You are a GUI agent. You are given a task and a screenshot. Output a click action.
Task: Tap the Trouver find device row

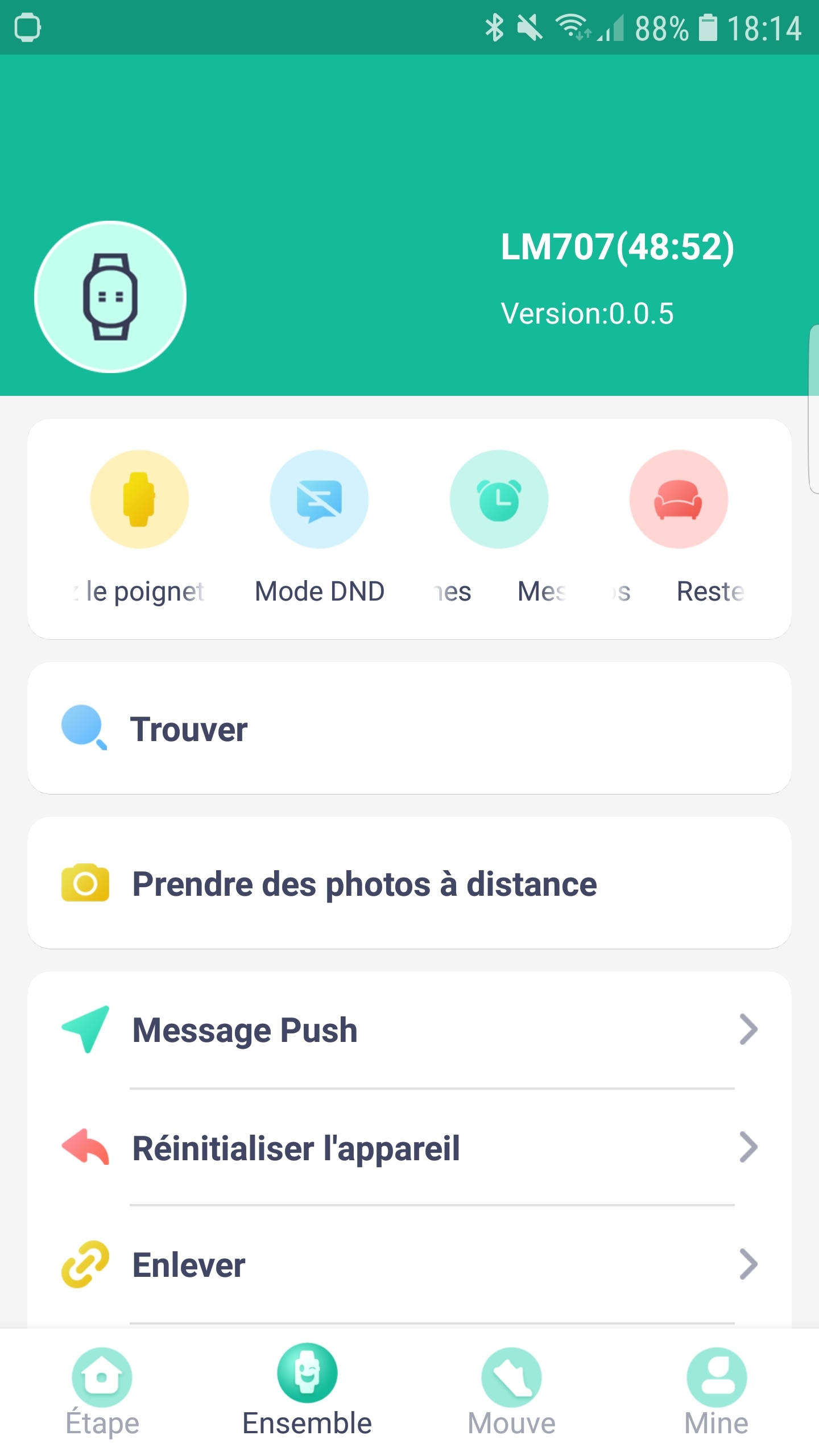click(x=409, y=728)
